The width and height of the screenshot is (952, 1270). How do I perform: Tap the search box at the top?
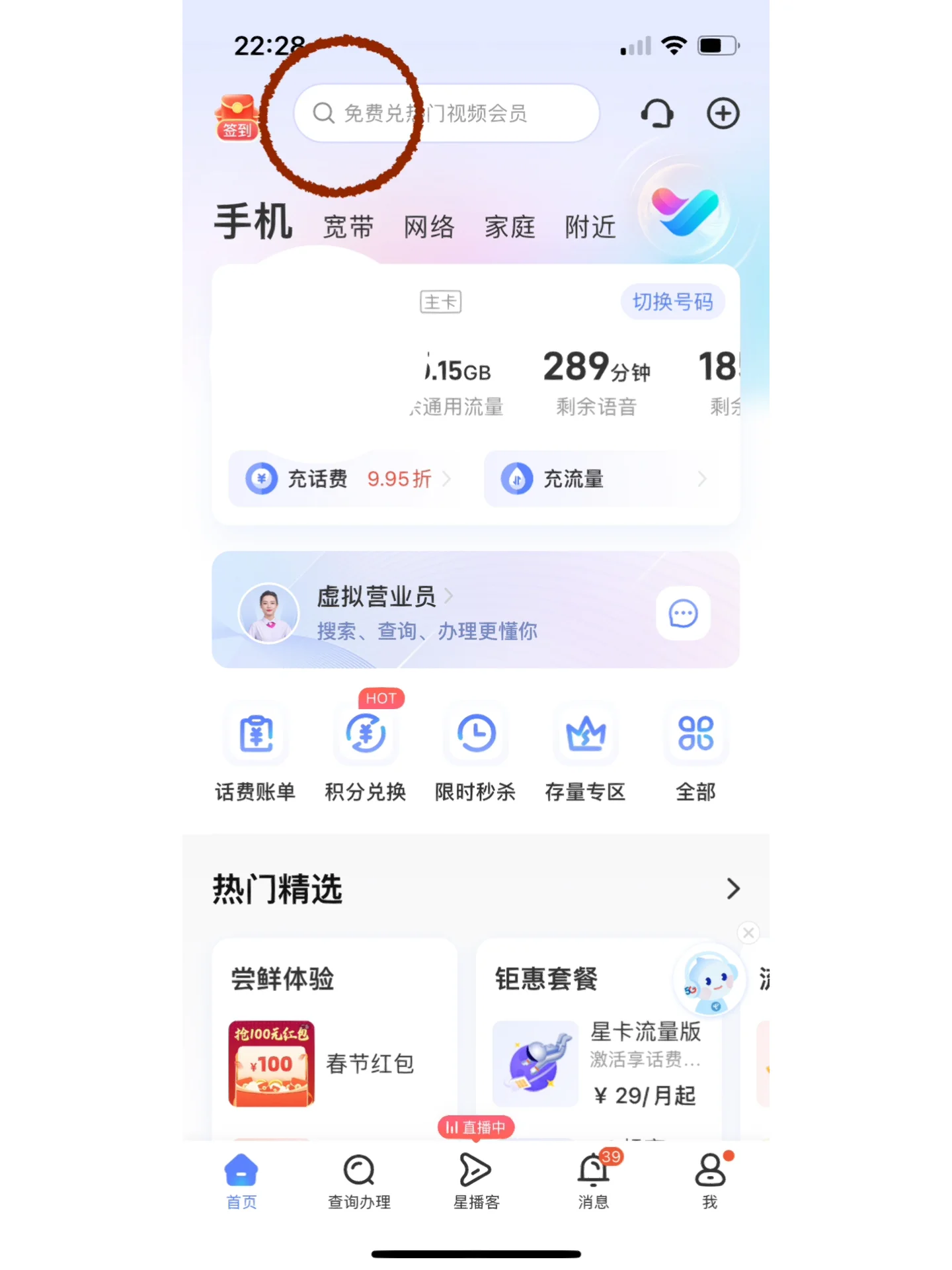(446, 114)
